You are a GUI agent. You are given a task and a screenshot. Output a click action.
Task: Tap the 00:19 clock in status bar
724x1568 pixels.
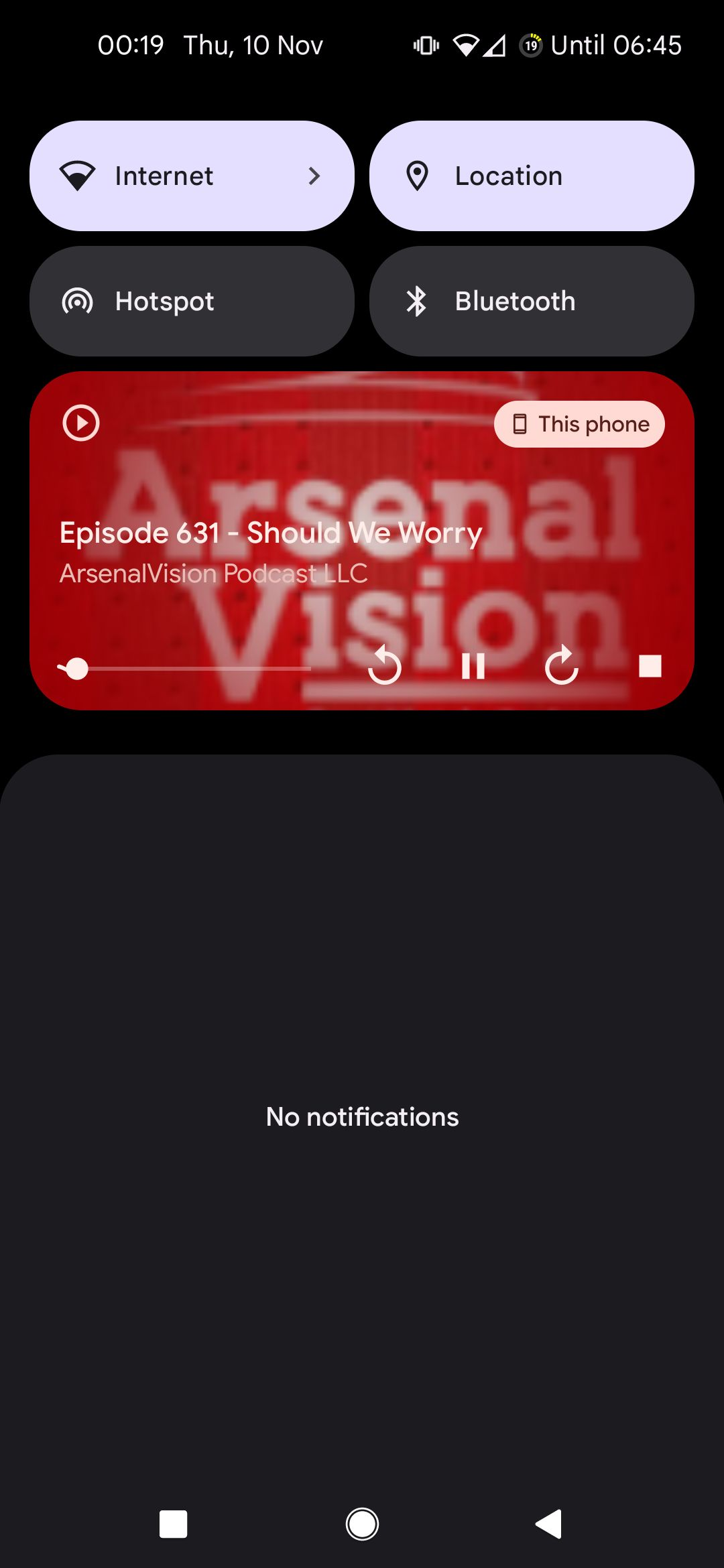click(x=131, y=45)
